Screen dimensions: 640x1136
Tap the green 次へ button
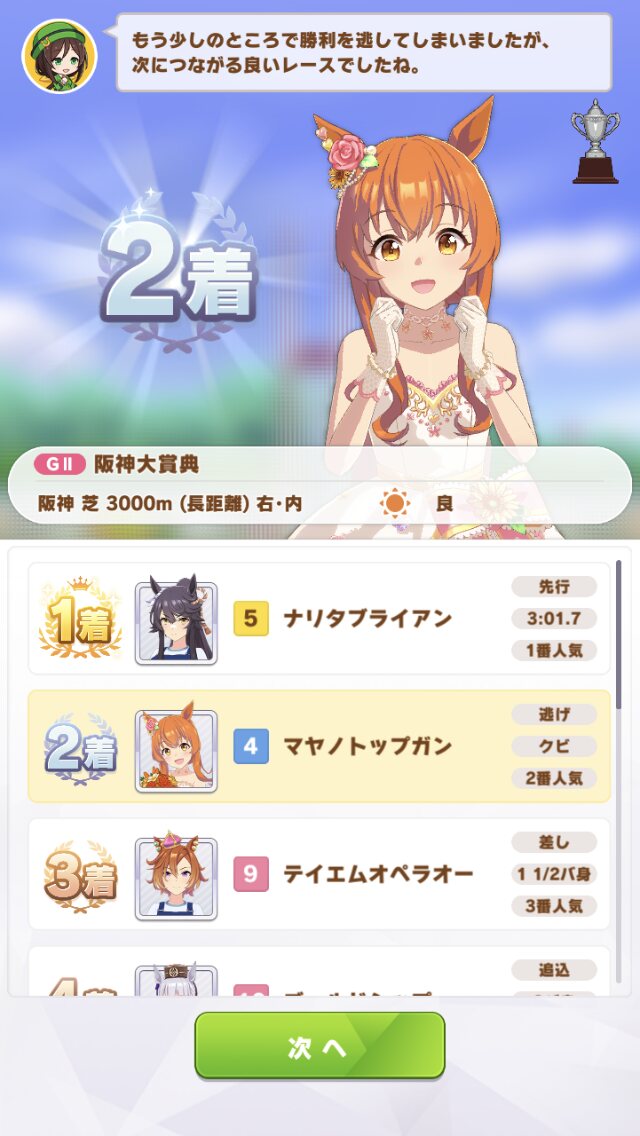[320, 1045]
